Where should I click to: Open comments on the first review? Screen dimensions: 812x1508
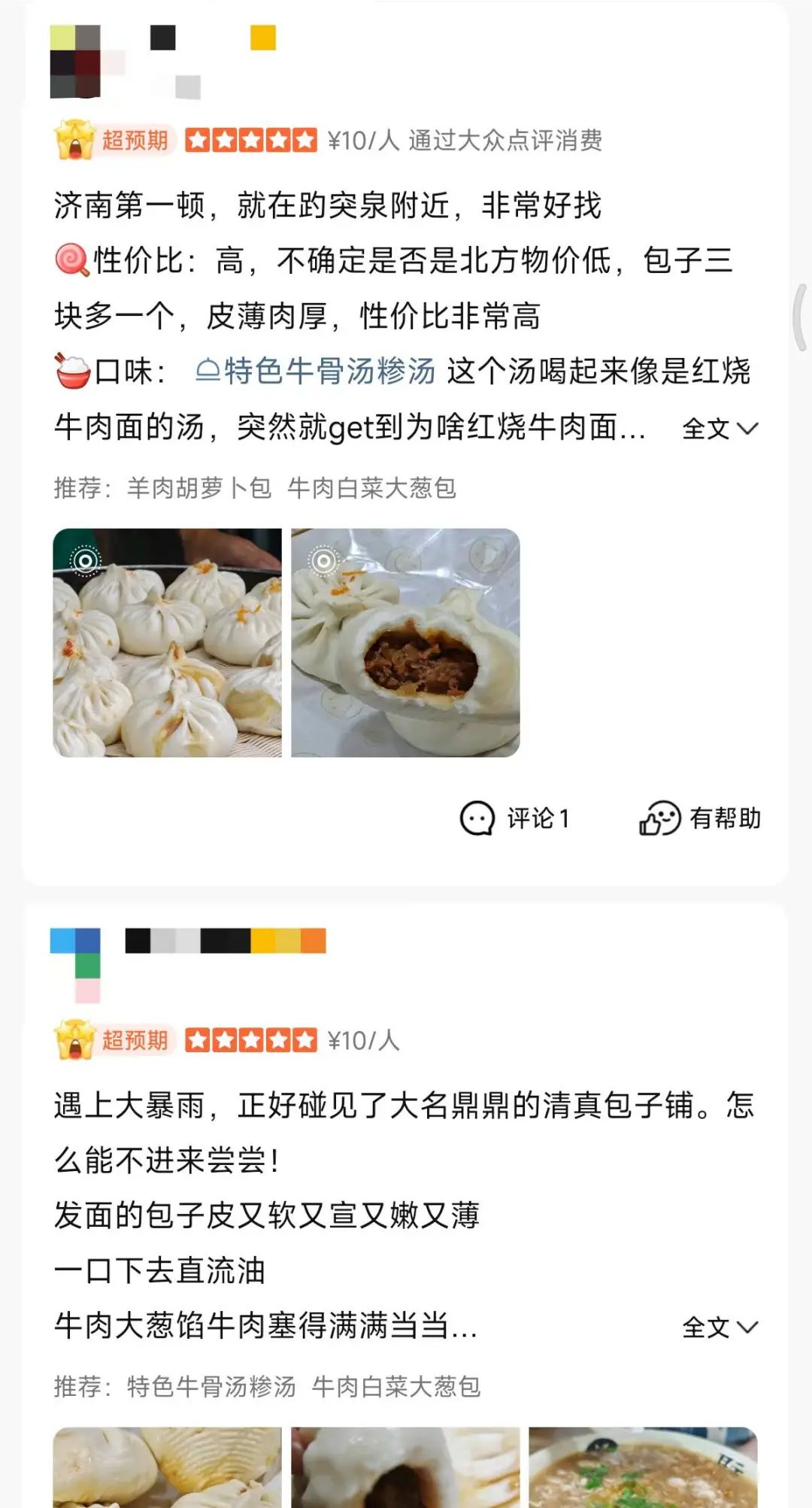pos(516,818)
